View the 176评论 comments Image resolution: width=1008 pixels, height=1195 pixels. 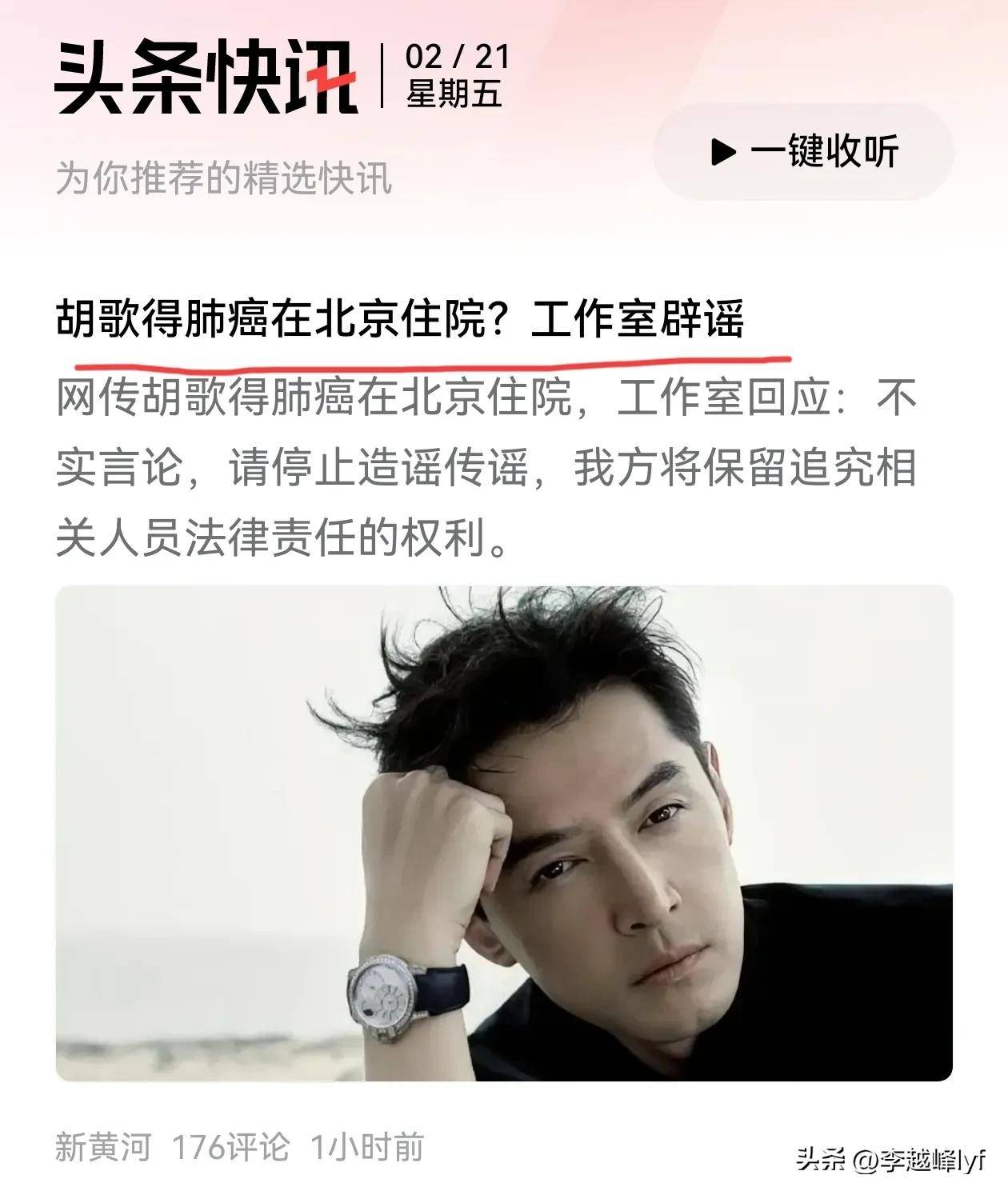tap(230, 1147)
